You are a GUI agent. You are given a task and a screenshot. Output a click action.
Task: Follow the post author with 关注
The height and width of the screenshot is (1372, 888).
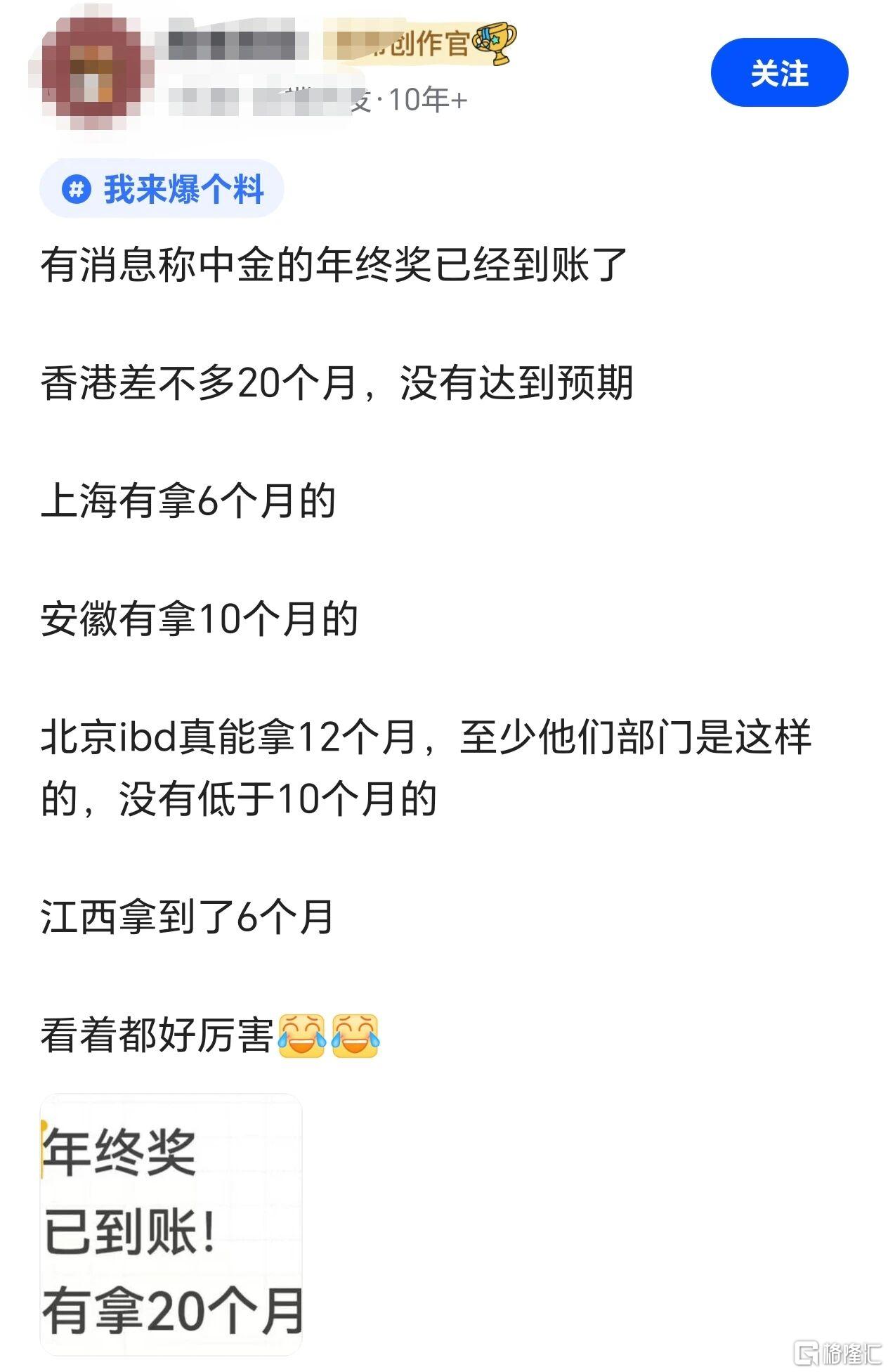tap(778, 73)
